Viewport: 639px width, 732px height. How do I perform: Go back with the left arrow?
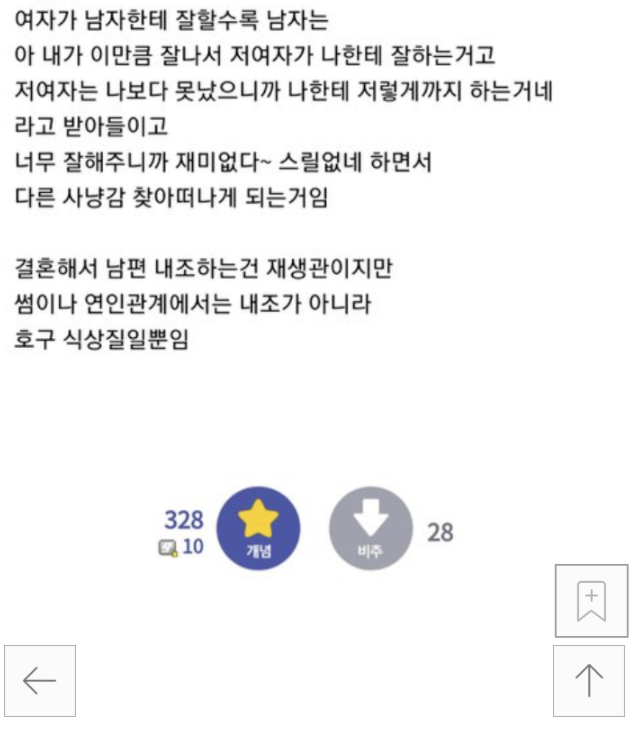40,681
